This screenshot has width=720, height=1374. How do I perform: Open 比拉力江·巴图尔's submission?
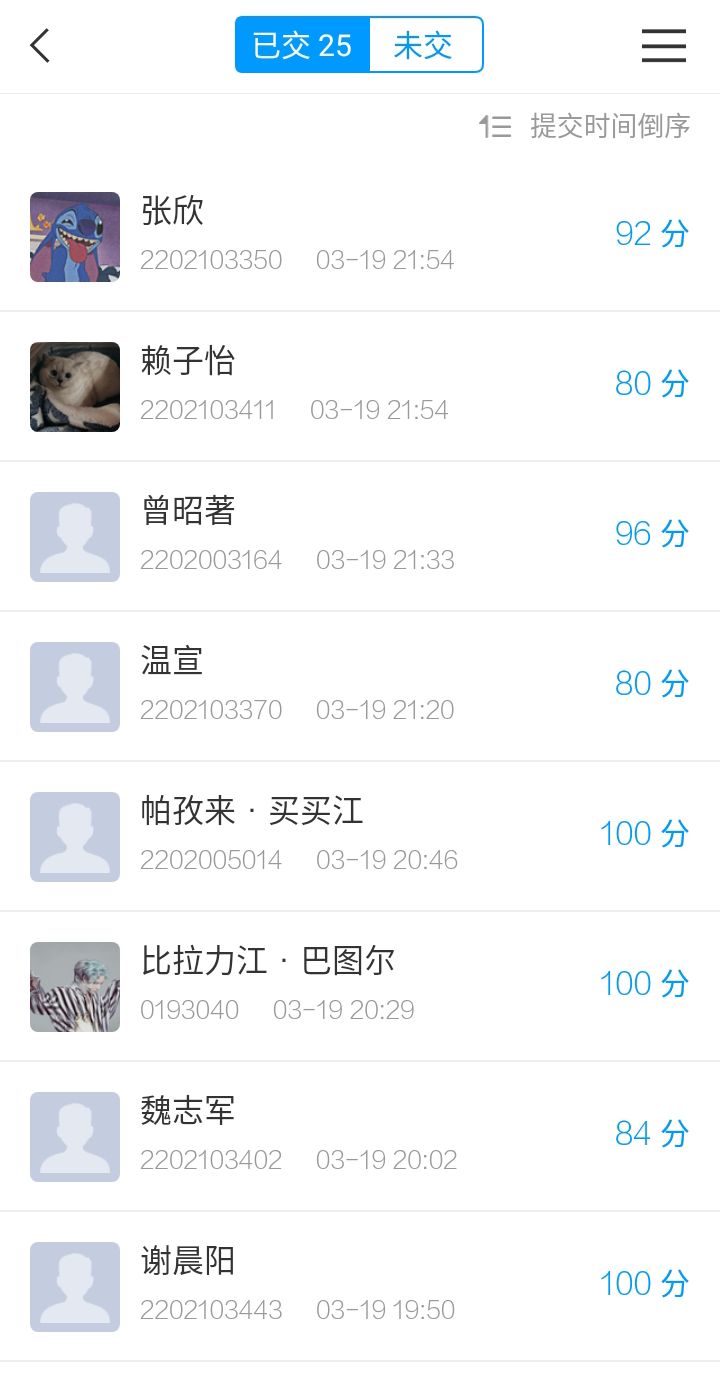click(x=360, y=986)
